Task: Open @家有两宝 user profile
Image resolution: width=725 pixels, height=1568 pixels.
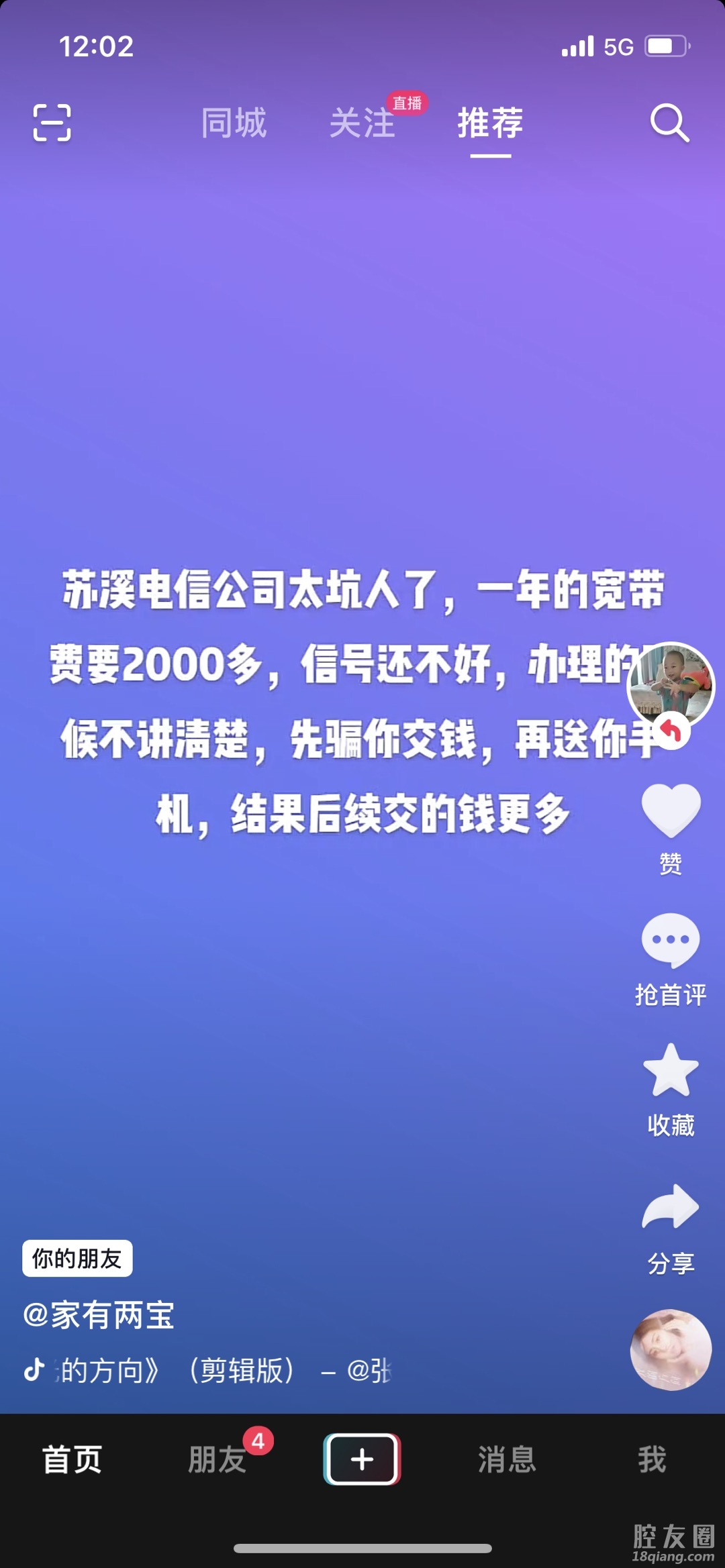Action: 99,1314
